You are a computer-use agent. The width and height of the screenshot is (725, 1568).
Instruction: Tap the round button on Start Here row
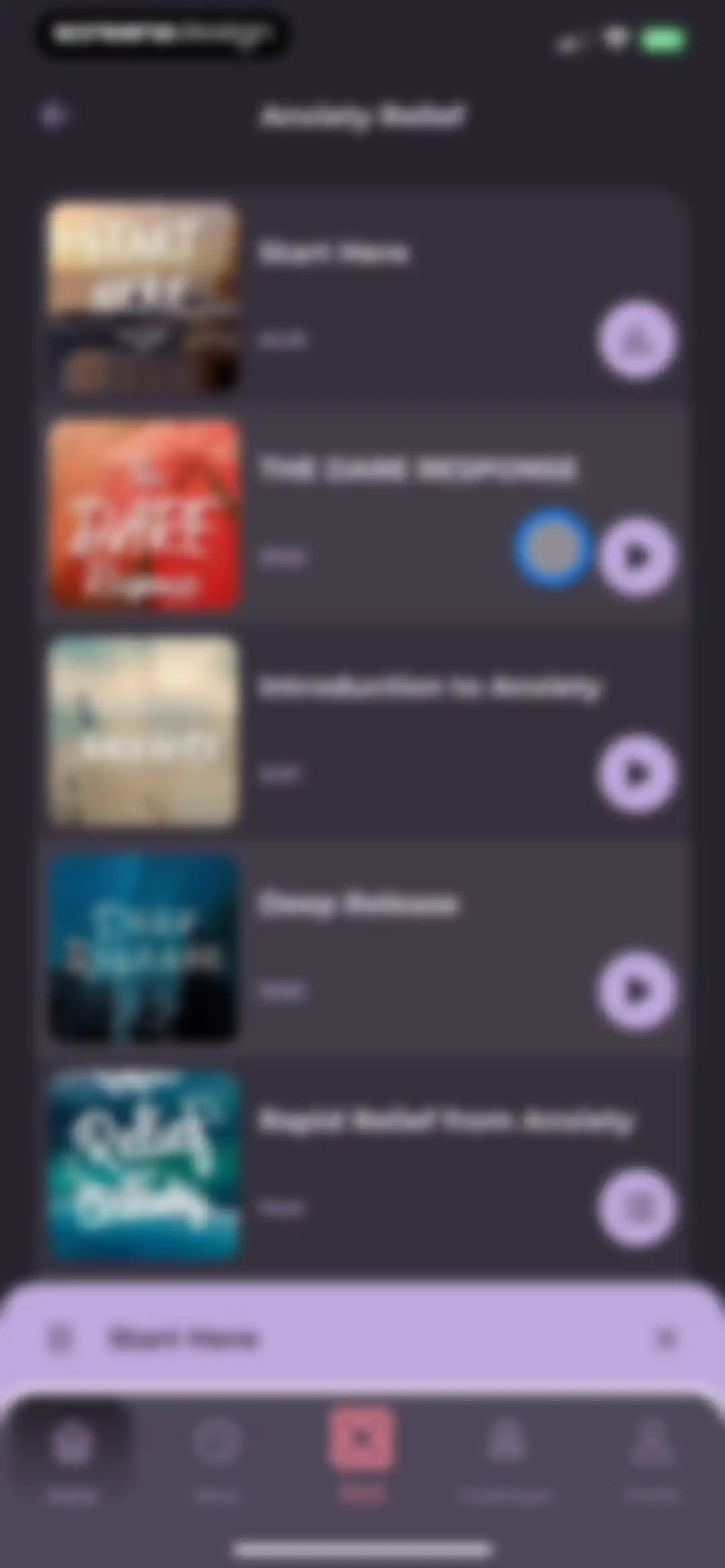pyautogui.click(x=637, y=340)
